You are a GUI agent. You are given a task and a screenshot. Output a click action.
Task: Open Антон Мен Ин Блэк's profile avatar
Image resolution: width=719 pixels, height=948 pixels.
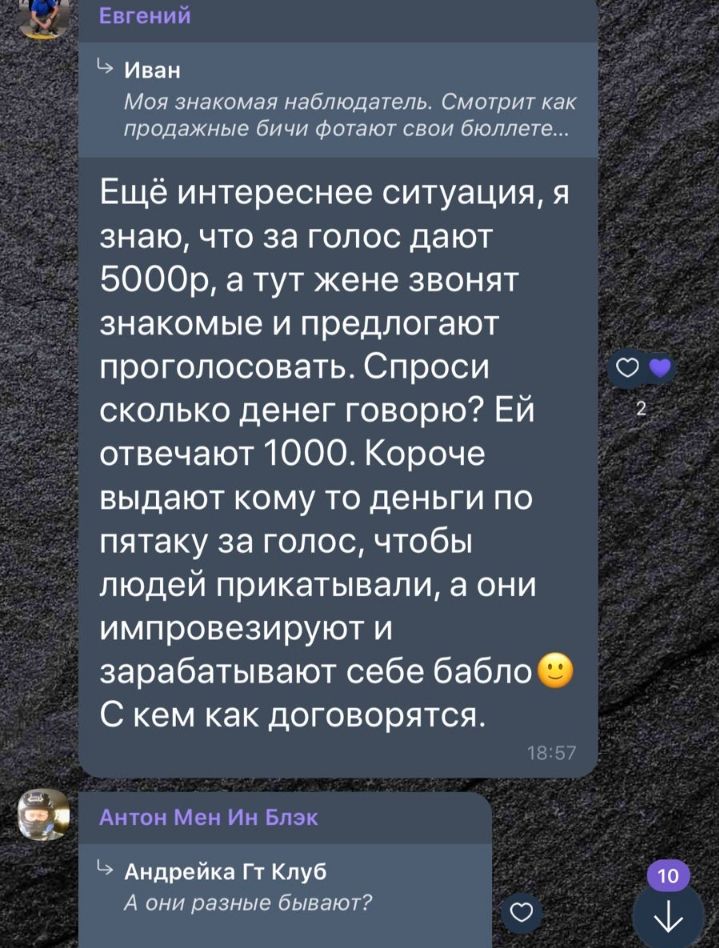[x=44, y=813]
